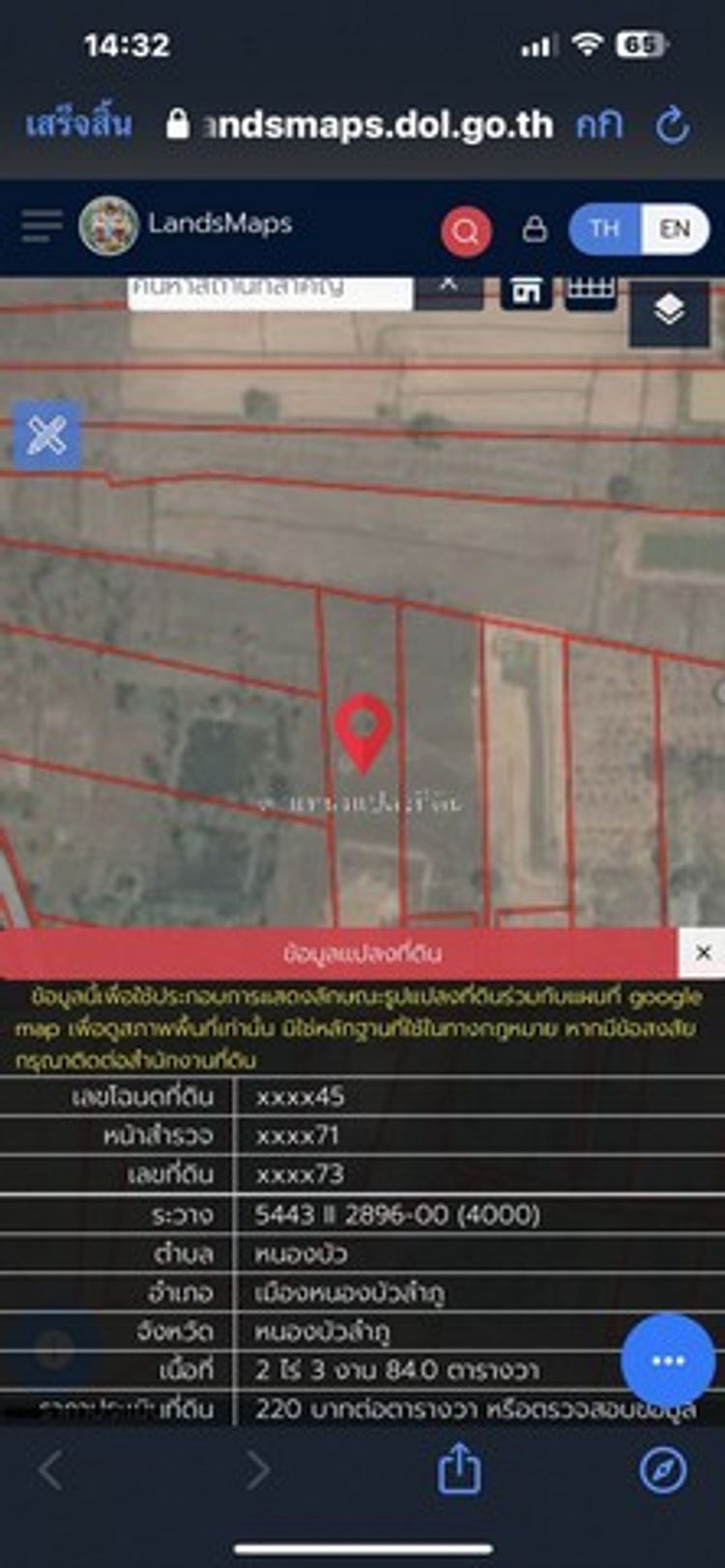Tap the place search field on map

pos(271,289)
